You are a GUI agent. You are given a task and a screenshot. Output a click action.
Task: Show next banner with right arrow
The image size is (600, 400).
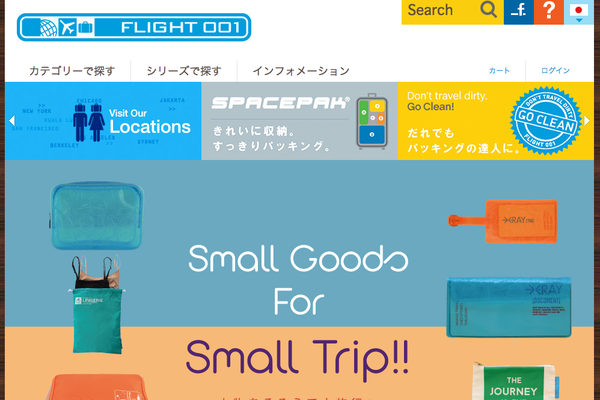tap(587, 121)
